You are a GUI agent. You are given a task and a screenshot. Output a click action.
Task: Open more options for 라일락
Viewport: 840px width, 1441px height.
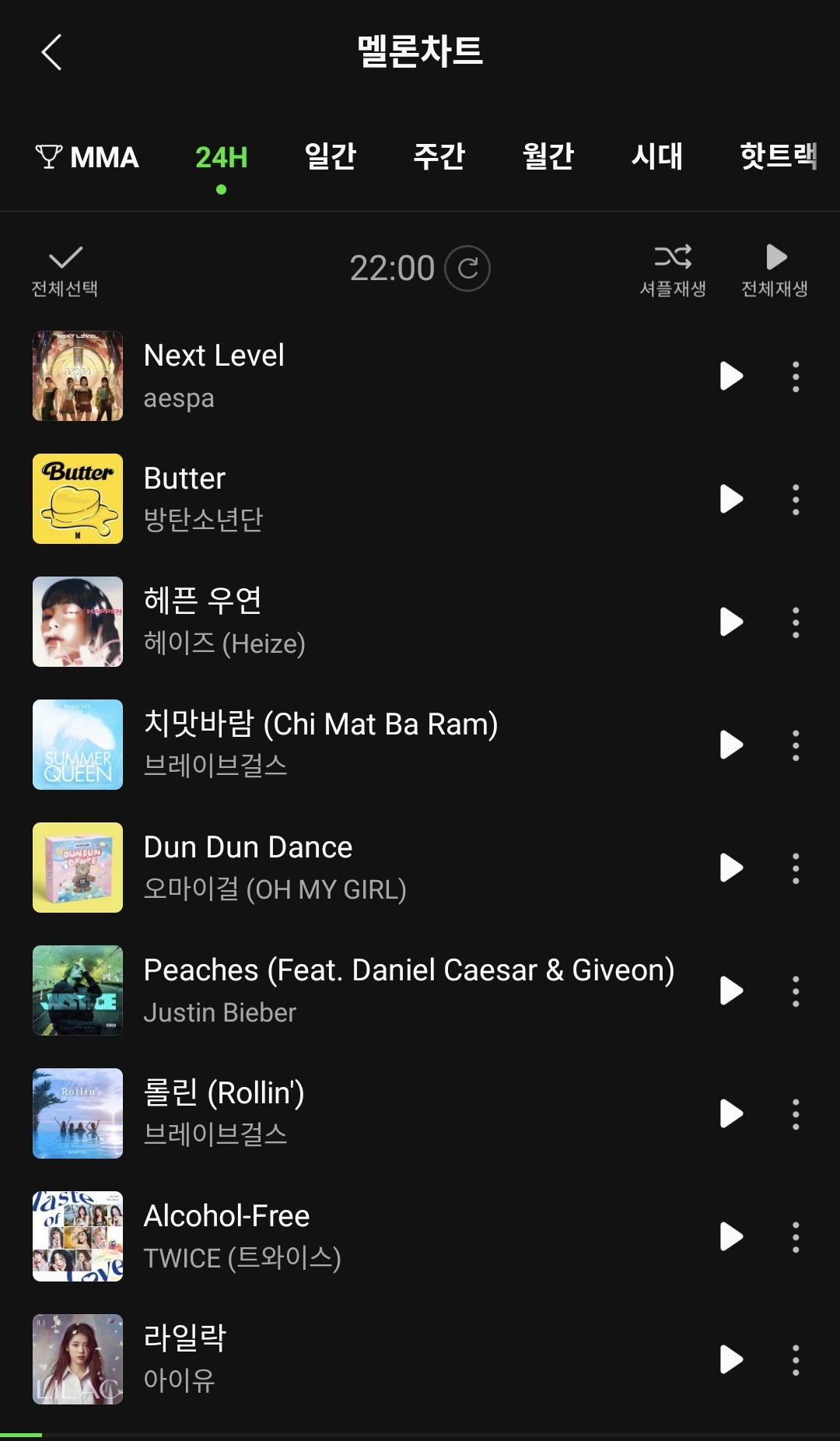795,1360
